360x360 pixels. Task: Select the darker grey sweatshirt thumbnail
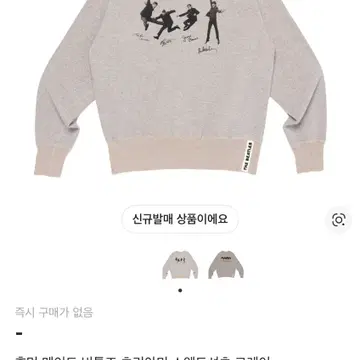226,264
